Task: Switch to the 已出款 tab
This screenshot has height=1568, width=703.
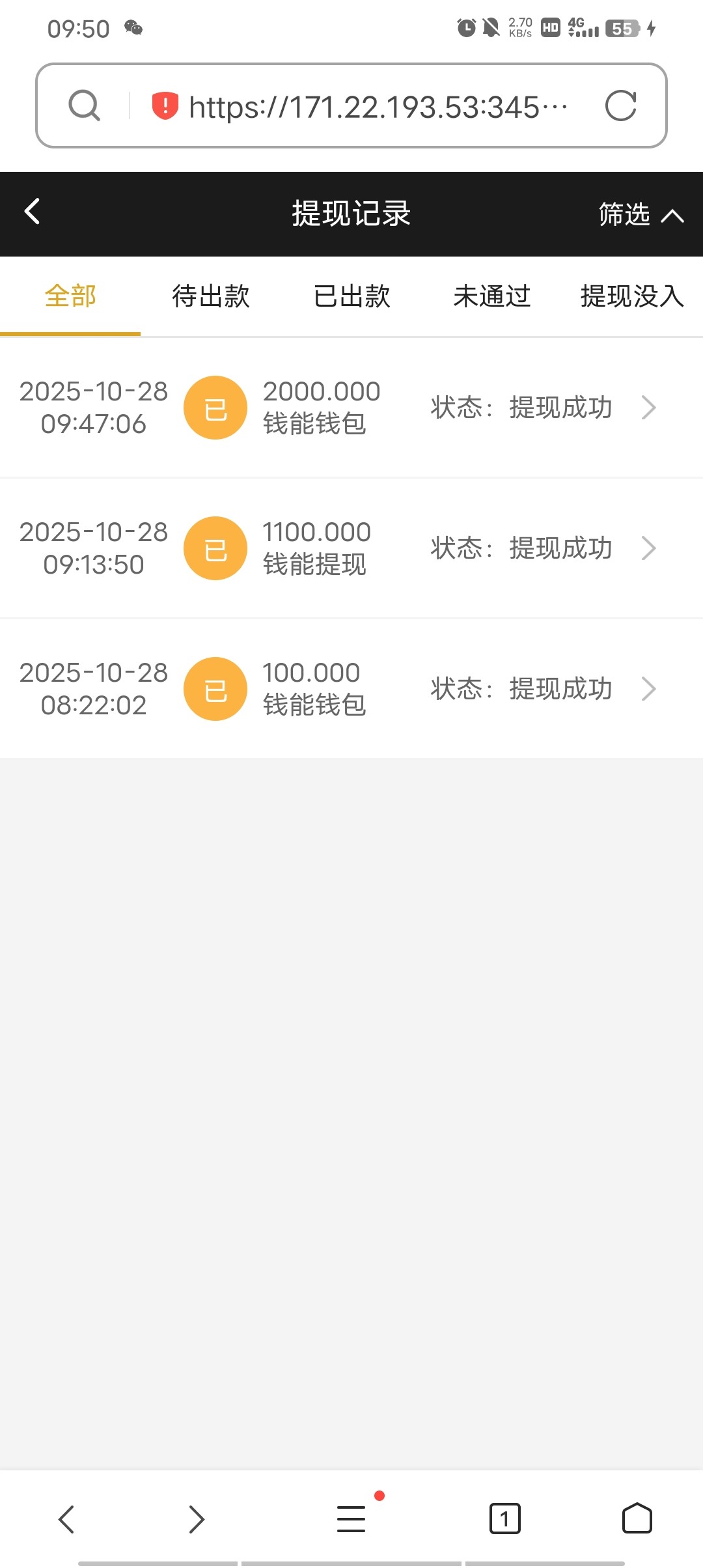Action: pyautogui.click(x=351, y=296)
